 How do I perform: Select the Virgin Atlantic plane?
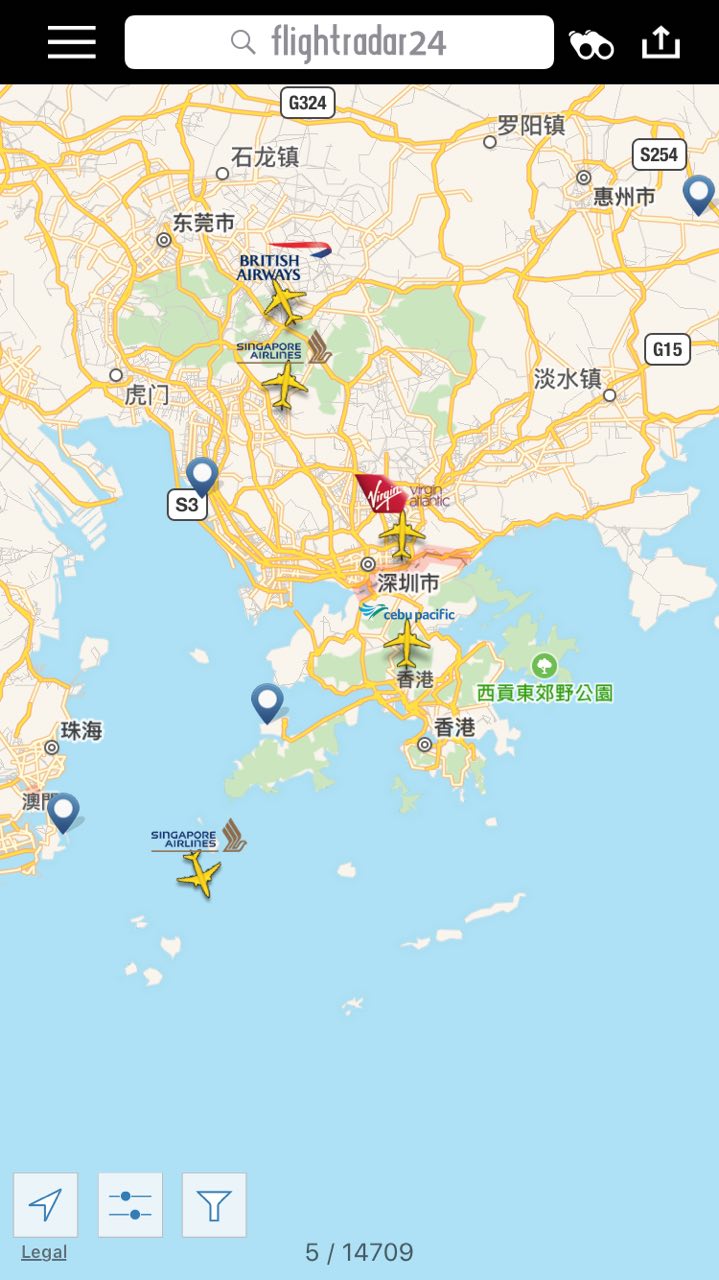coord(402,535)
